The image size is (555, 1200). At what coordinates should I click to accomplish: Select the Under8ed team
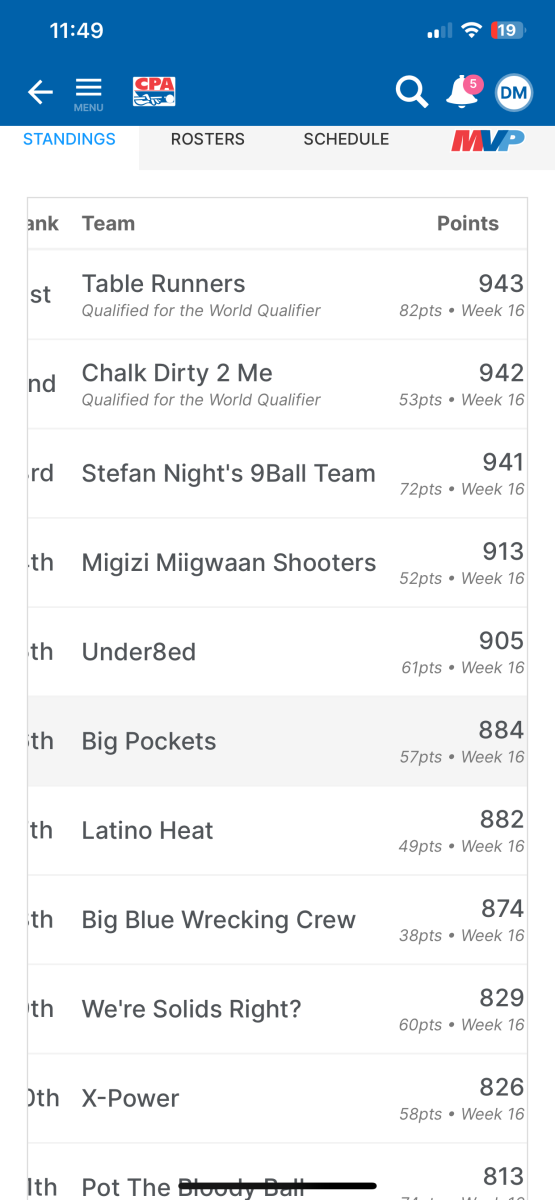[x=277, y=652]
